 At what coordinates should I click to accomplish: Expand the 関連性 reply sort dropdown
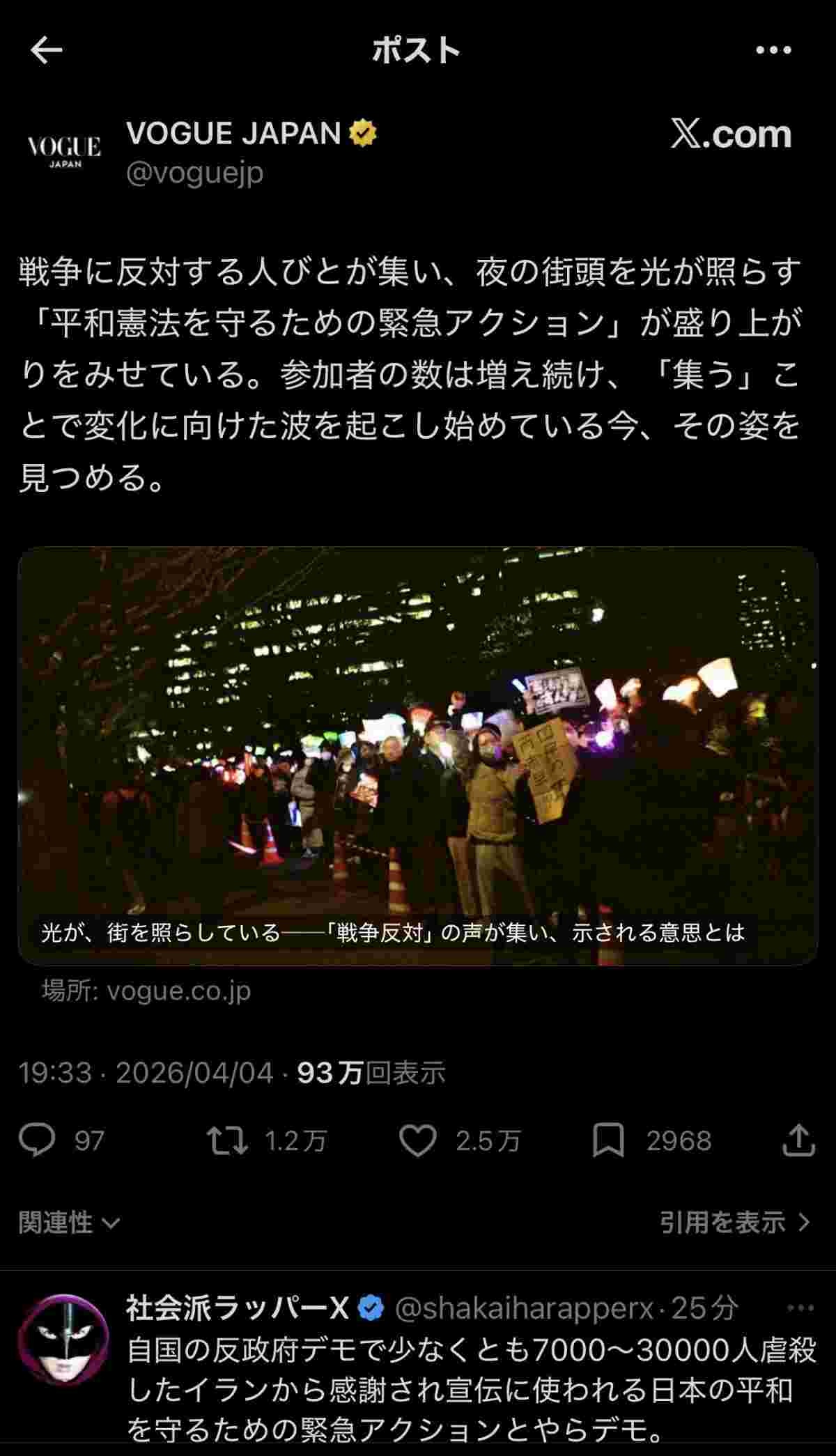[70, 1222]
